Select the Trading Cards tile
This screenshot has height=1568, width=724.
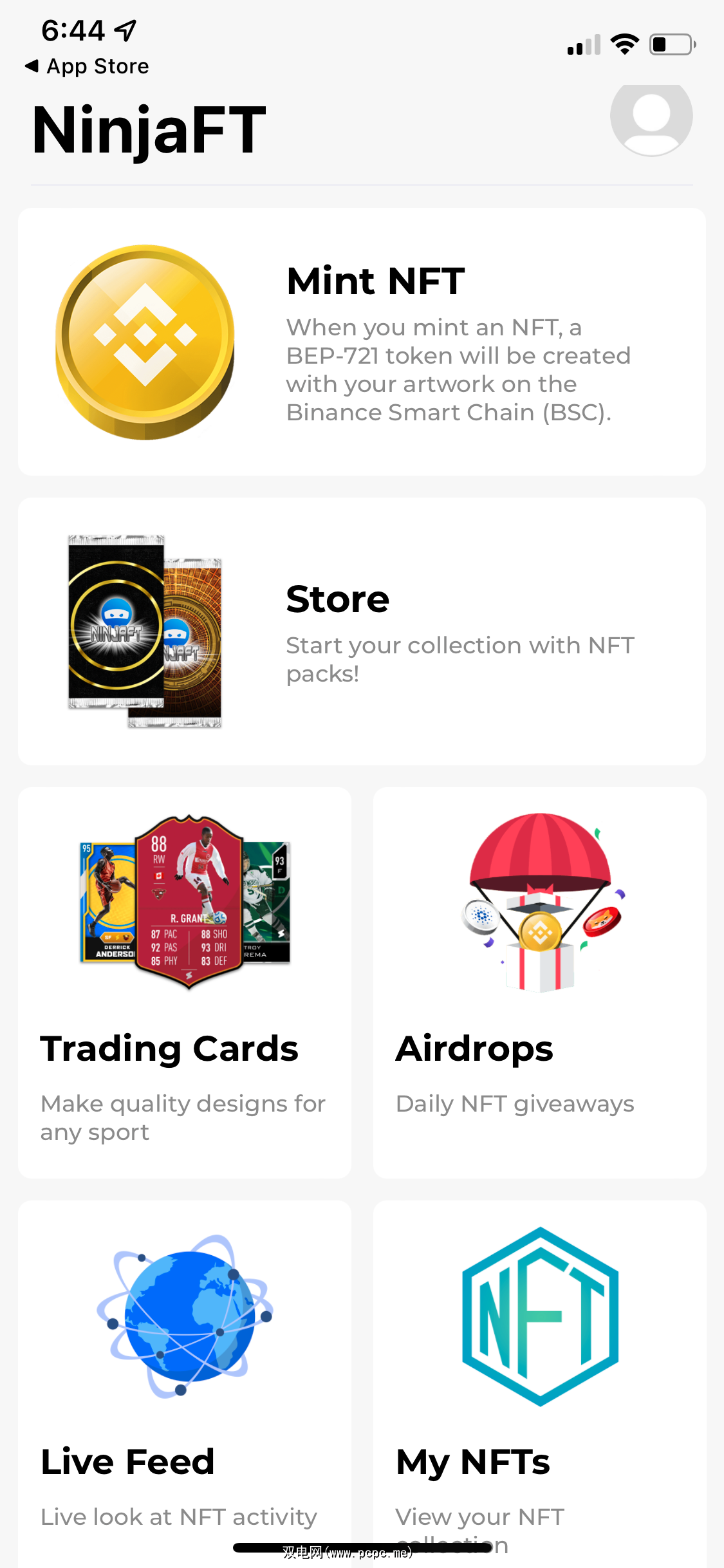[185, 982]
